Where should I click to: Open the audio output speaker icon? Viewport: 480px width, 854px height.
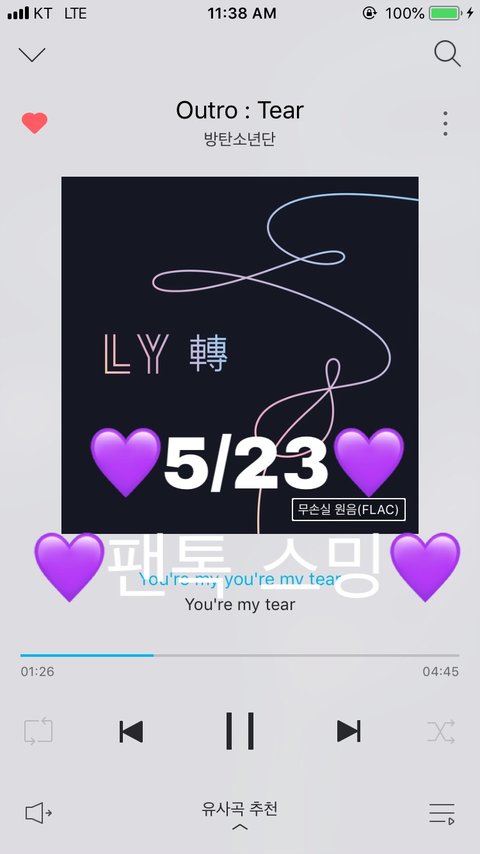coord(39,814)
